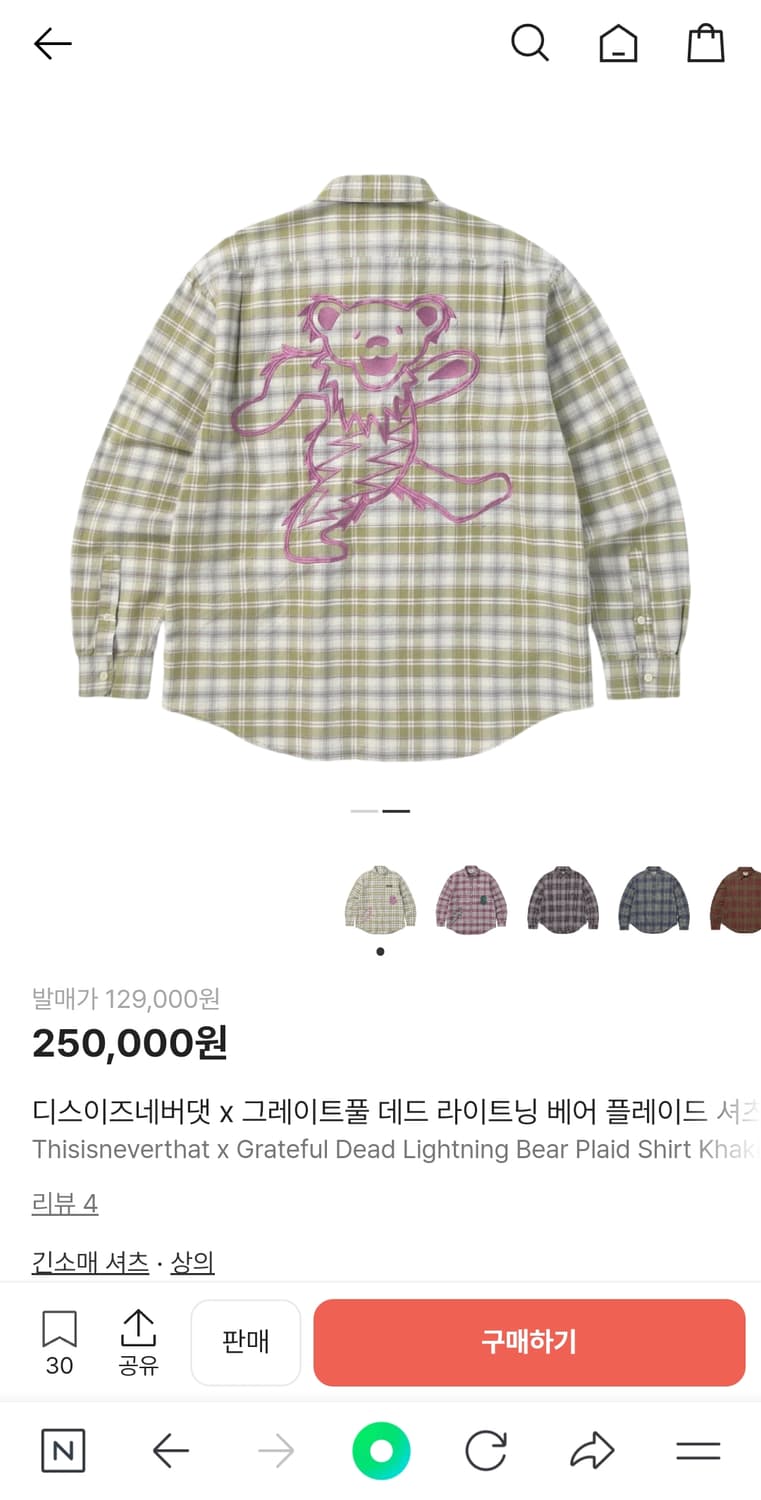This screenshot has width=761, height=1500.
Task: Tap the Naver N icon in bottom bar
Action: [63, 1450]
